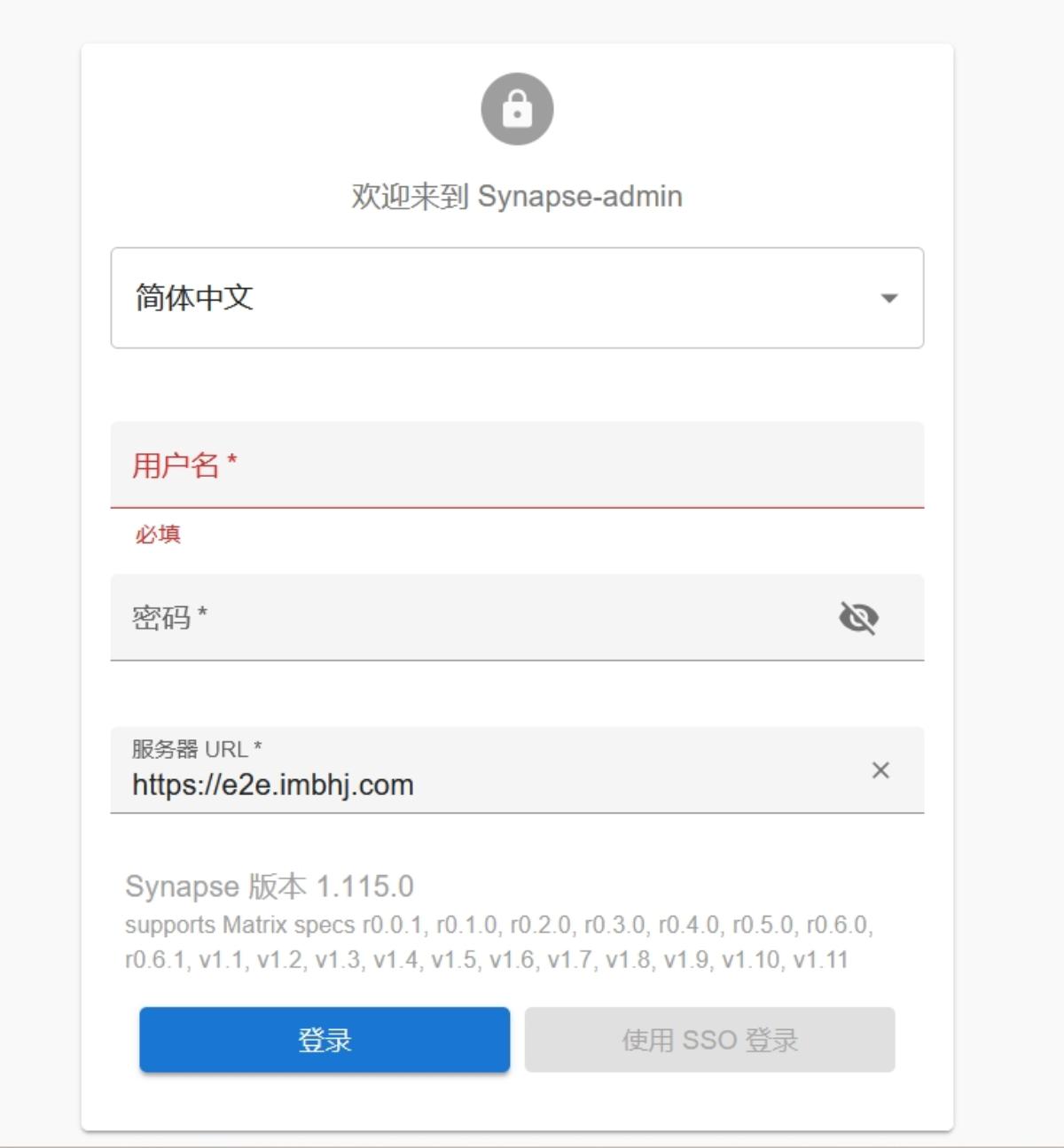Click inside the 服务器 URL text field
The height and width of the screenshot is (1148, 1064).
coord(443,784)
